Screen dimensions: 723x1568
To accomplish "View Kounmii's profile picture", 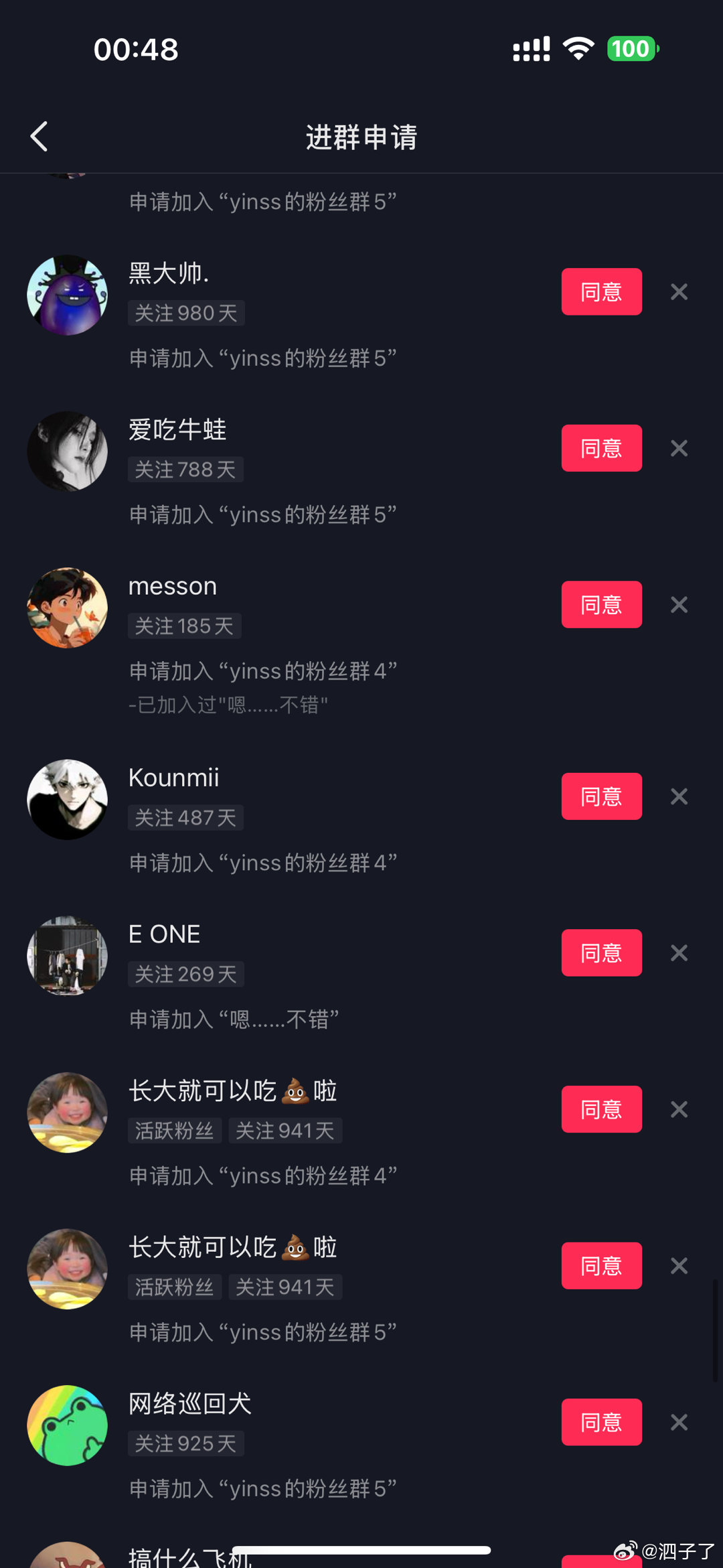I will pyautogui.click(x=67, y=799).
